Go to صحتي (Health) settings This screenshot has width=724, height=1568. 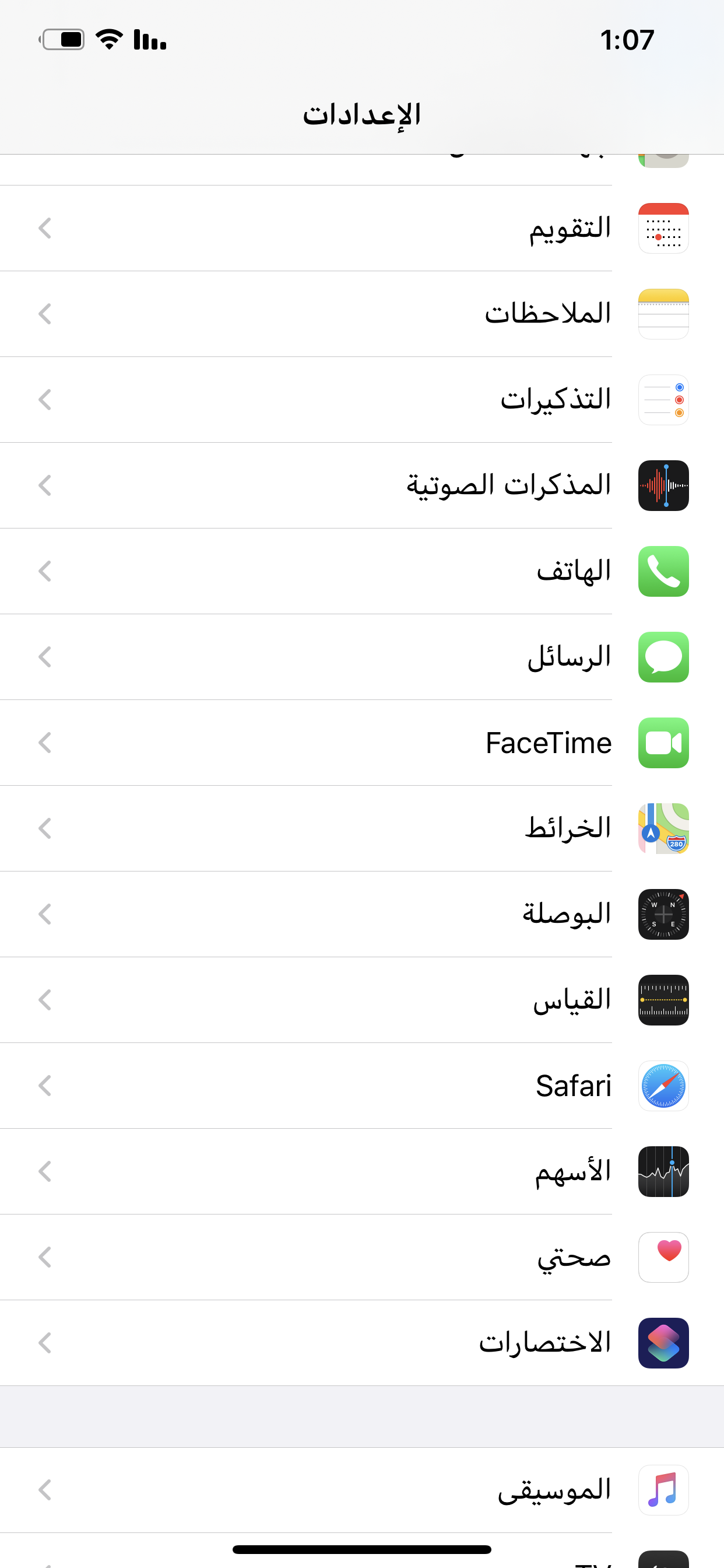point(362,1258)
